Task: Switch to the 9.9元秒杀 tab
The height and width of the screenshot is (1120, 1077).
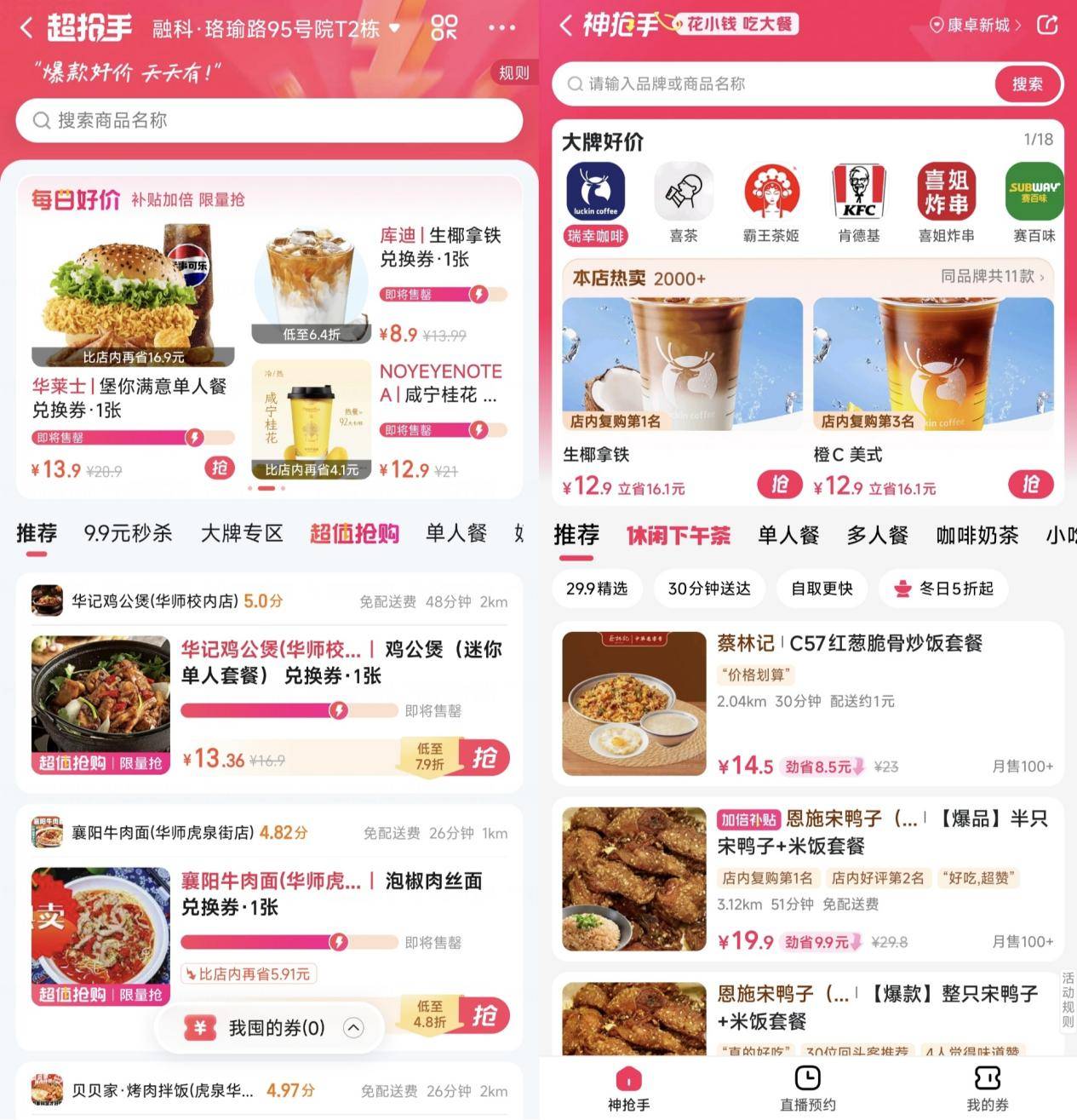Action: click(x=128, y=534)
